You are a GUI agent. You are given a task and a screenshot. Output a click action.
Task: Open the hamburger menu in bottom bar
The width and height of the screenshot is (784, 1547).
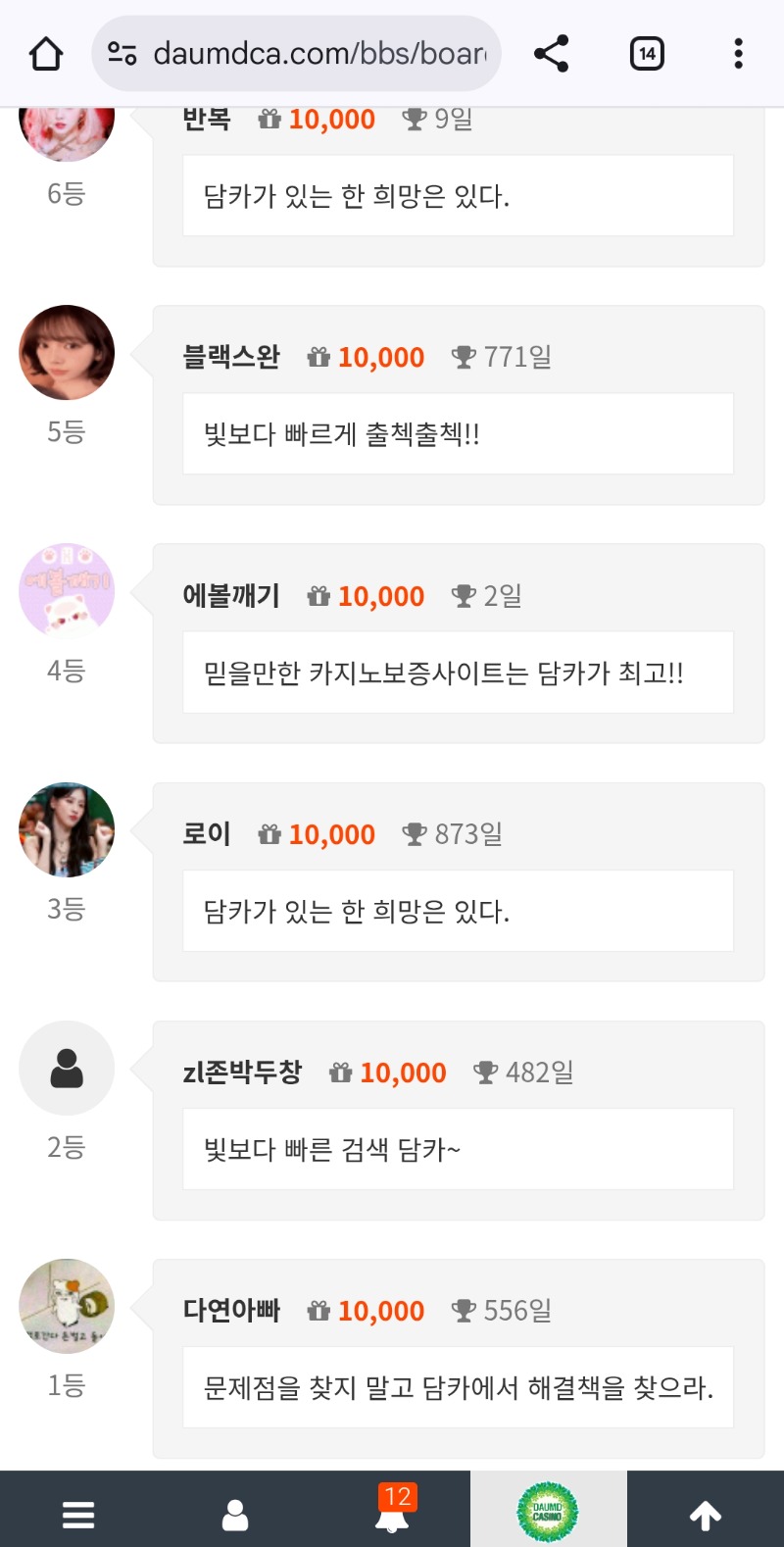tap(78, 1515)
